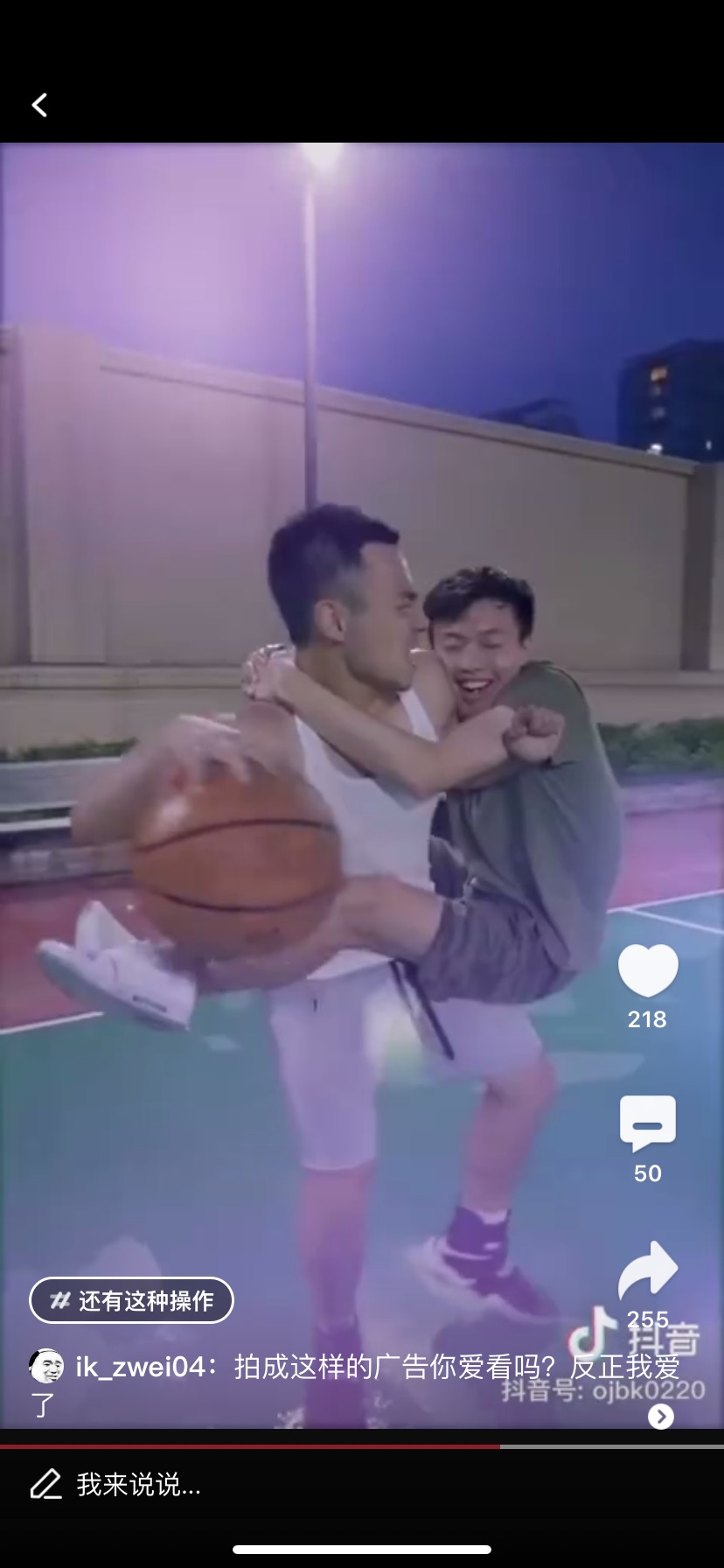The width and height of the screenshot is (724, 1568).
Task: Expand the caption with the round chevron
Action: click(661, 1417)
